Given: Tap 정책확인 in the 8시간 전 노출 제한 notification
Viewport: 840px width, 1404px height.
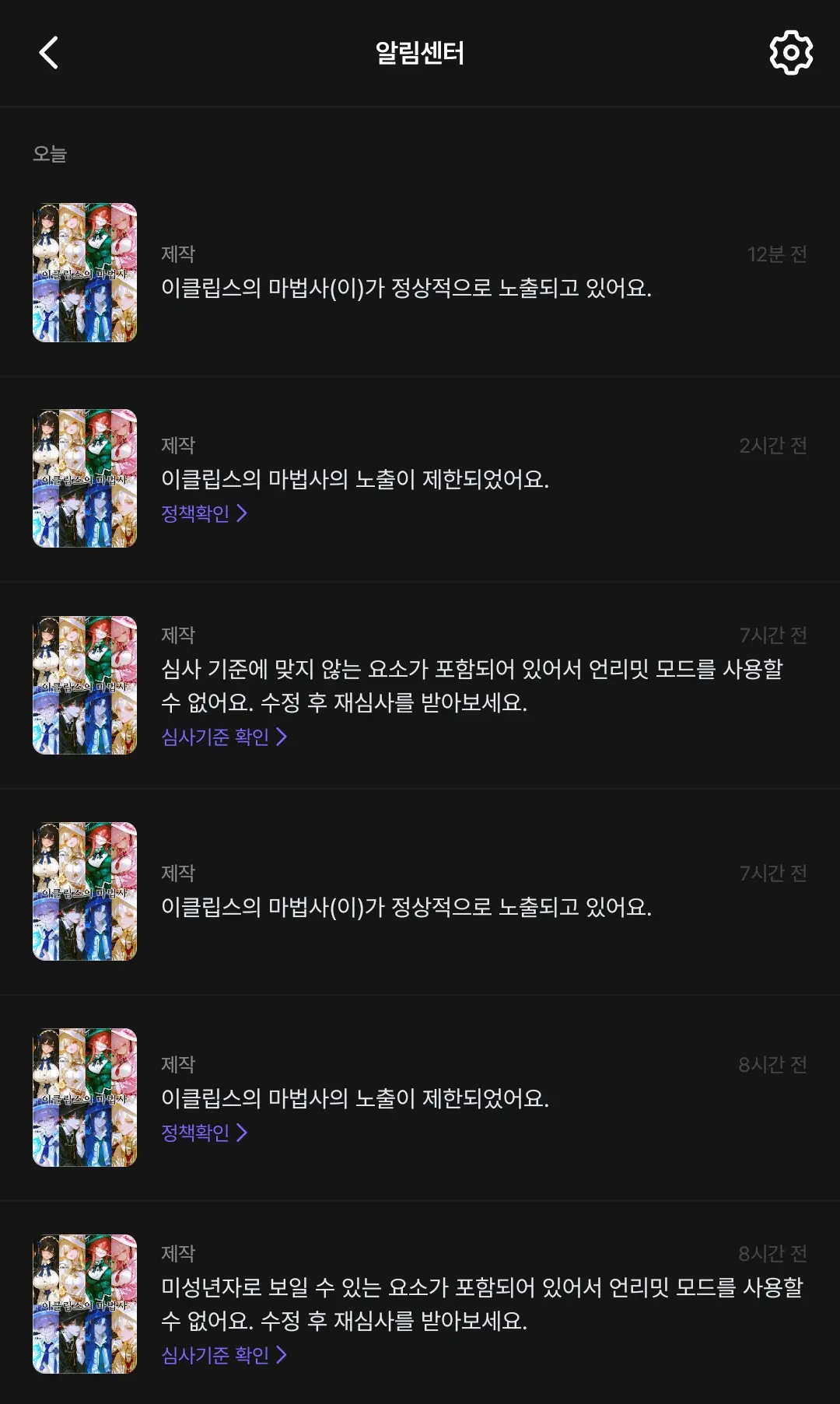Looking at the screenshot, I should [204, 1133].
